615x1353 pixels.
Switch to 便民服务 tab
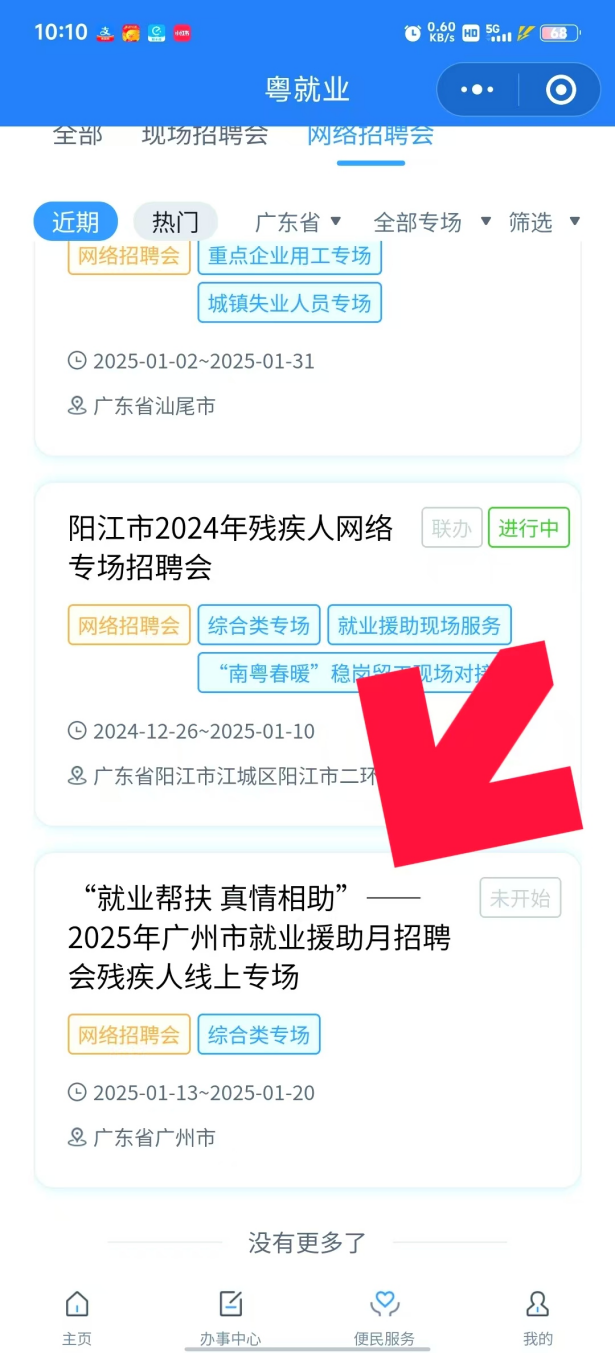click(384, 1317)
